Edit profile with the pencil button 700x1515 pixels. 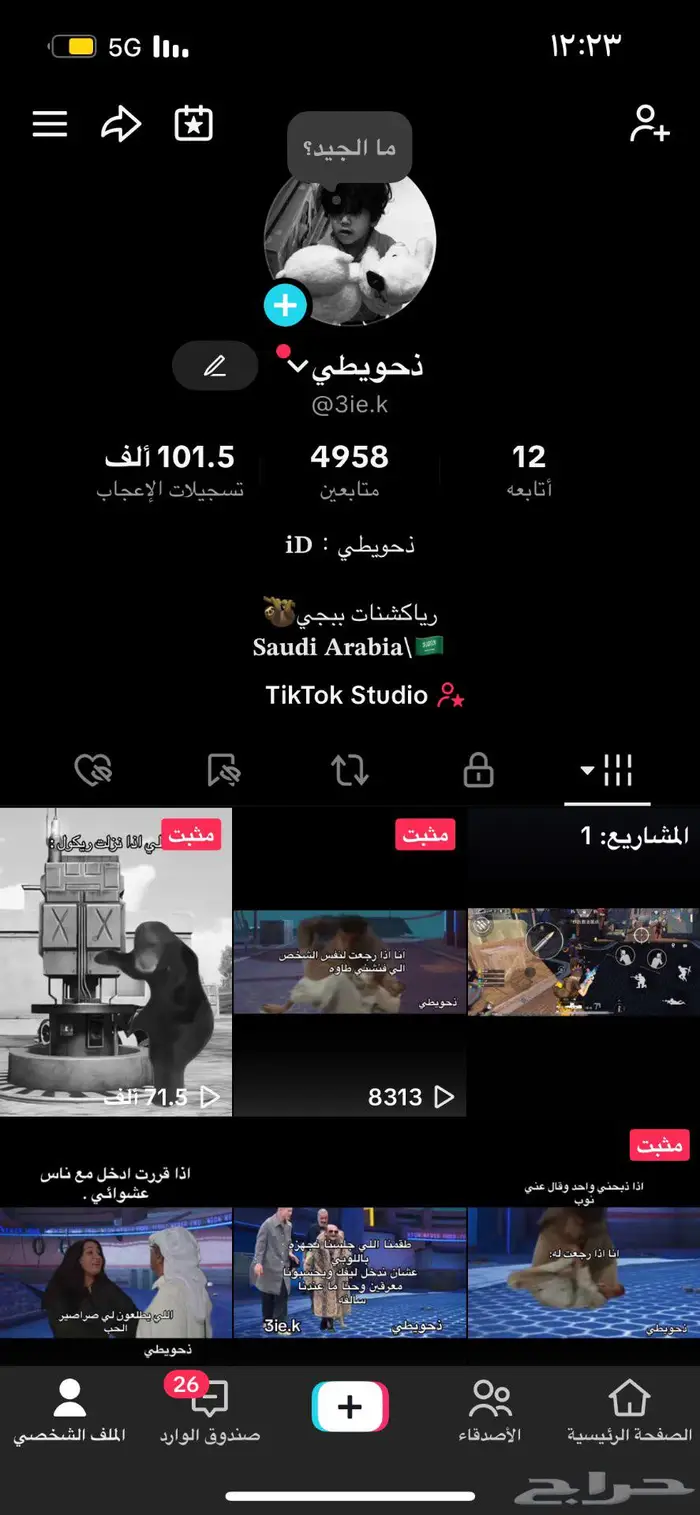pyautogui.click(x=215, y=366)
